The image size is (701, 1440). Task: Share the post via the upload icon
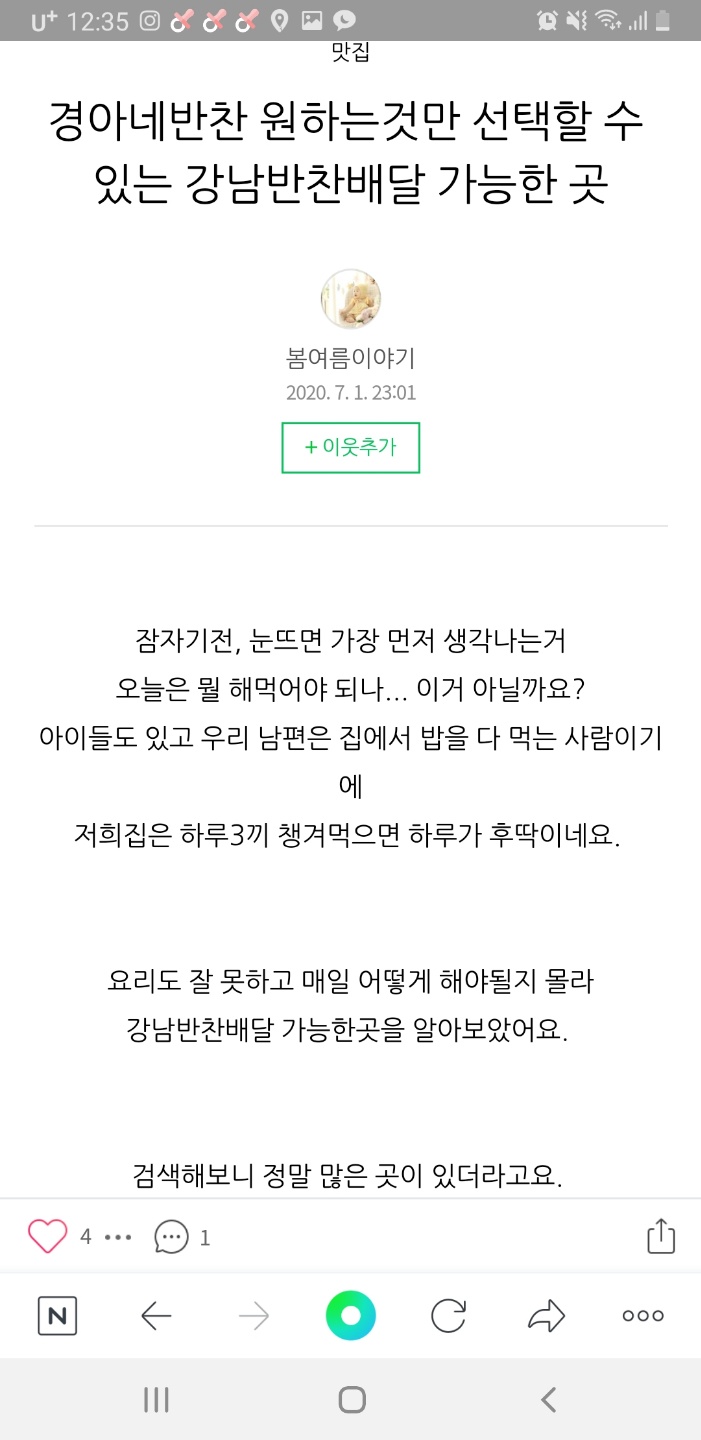(x=661, y=1235)
